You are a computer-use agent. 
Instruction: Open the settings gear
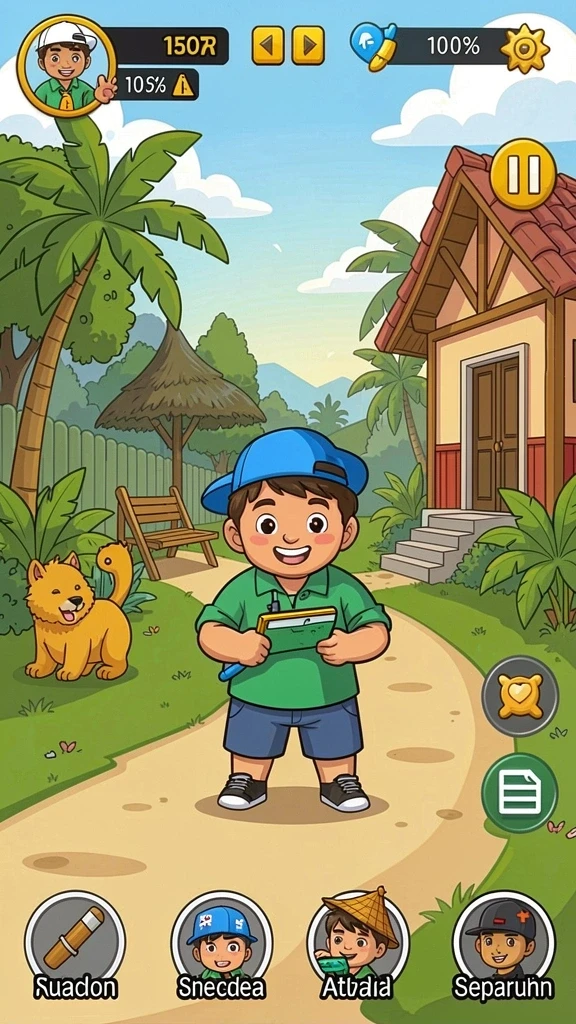click(525, 49)
